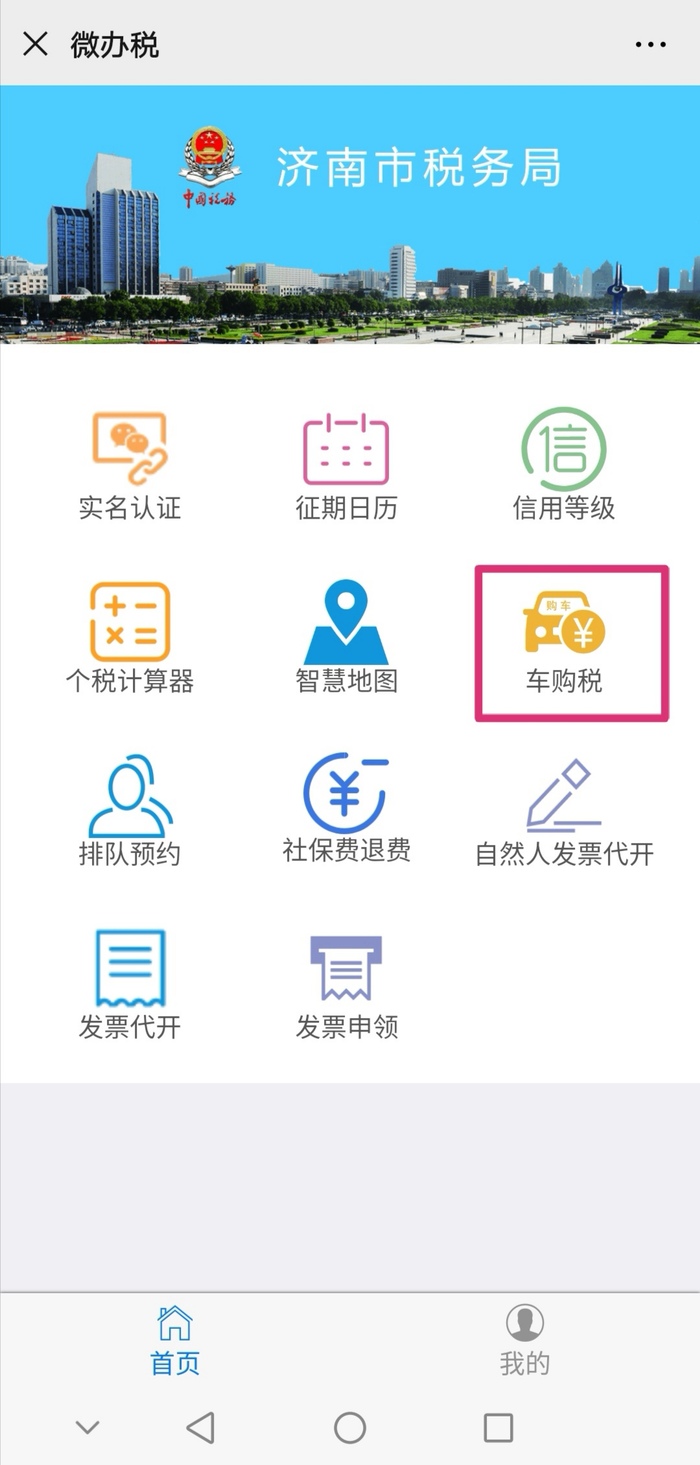Tap the system recent apps square

click(498, 1427)
